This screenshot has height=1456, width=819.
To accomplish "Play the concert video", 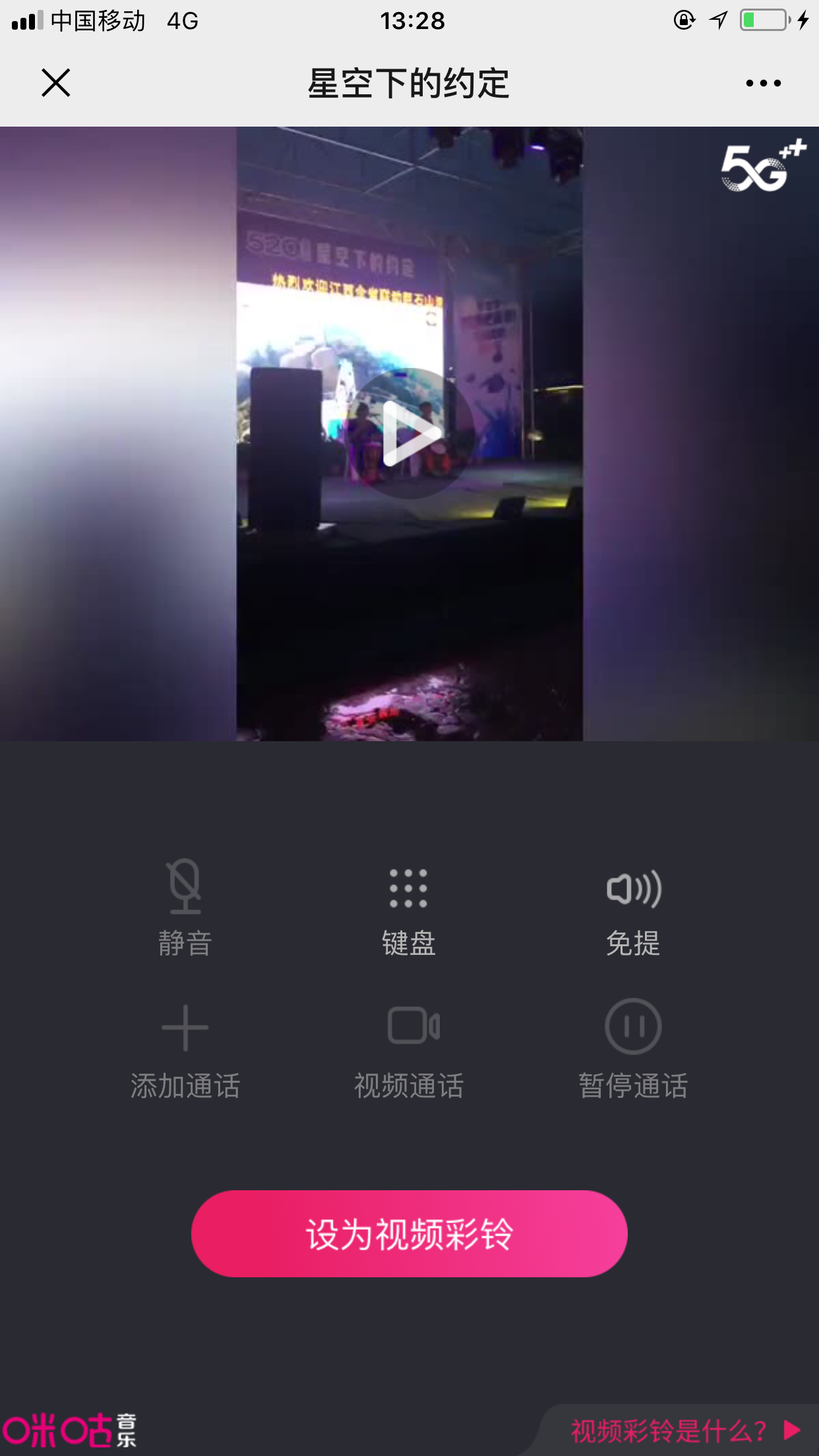I will click(409, 433).
